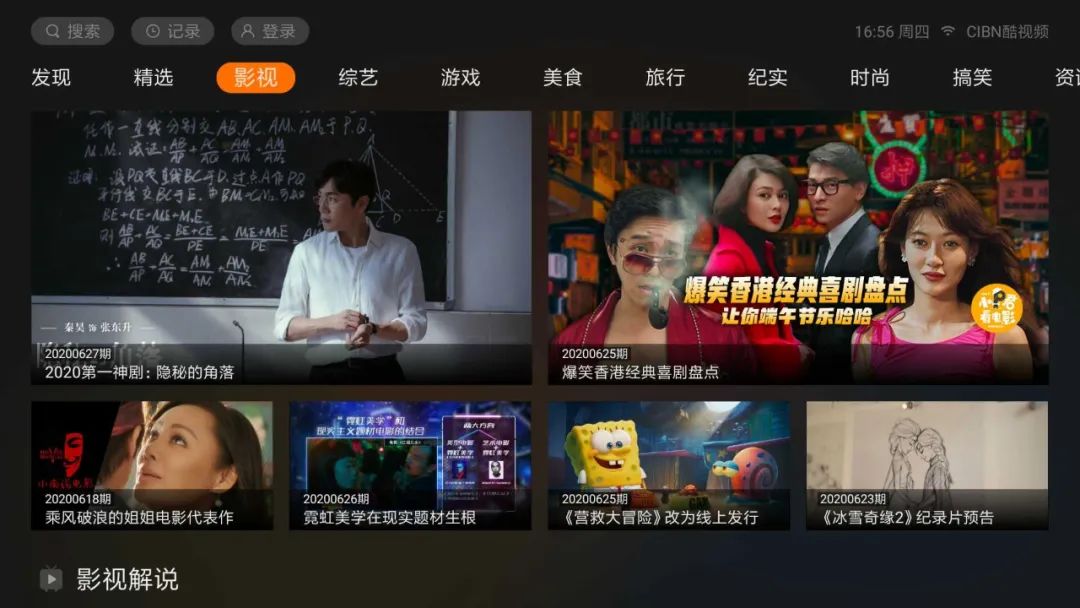Viewport: 1080px width, 608px height.
Task: Open 爆笑香港经典喜剧盘点 video card
Action: click(x=798, y=247)
